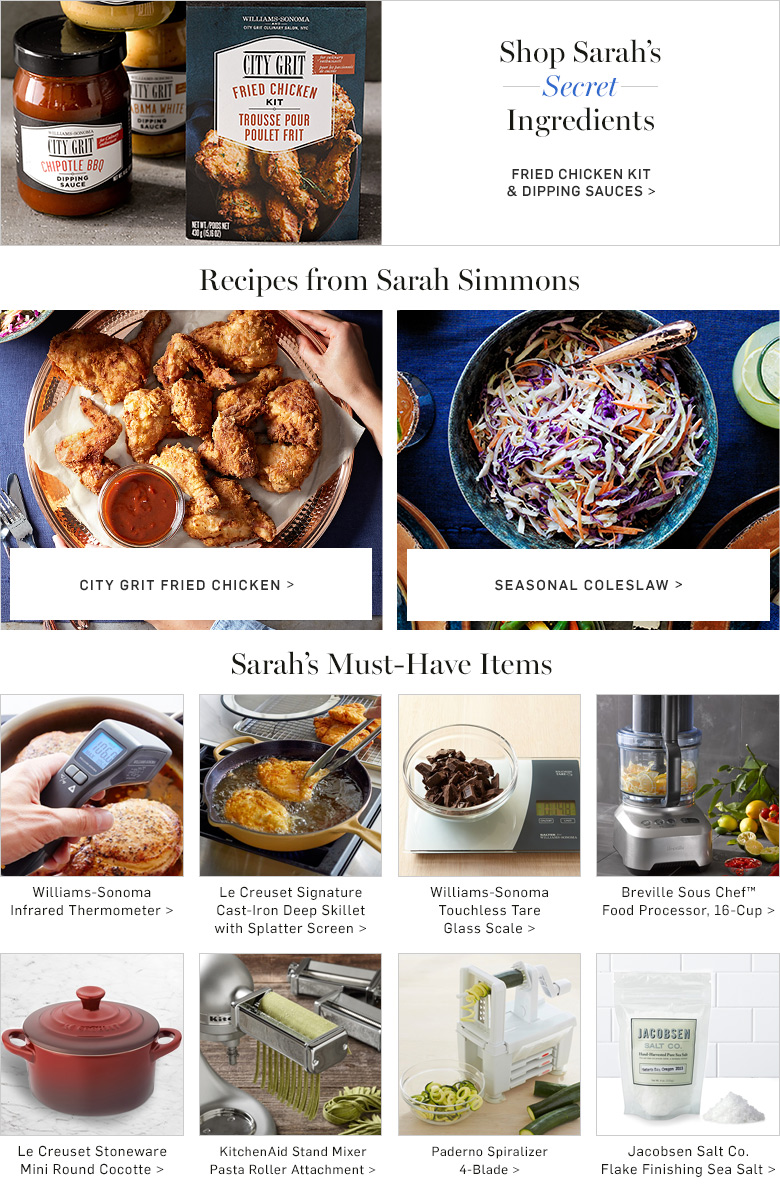View Jacobsen Salt Co. Flake Finishing Sea Salt
This screenshot has height=1200, width=780.
point(688,1160)
